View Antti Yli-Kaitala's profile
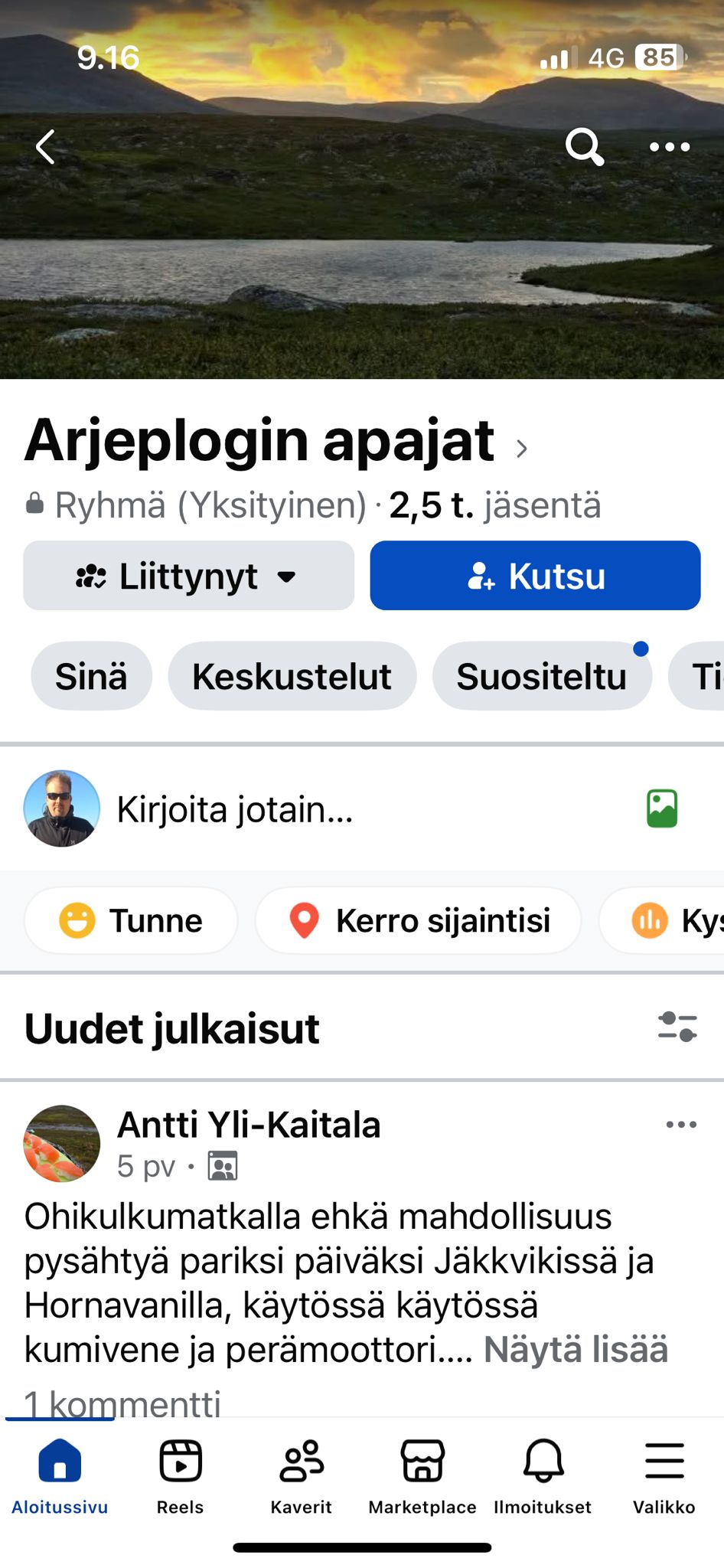 click(249, 1125)
